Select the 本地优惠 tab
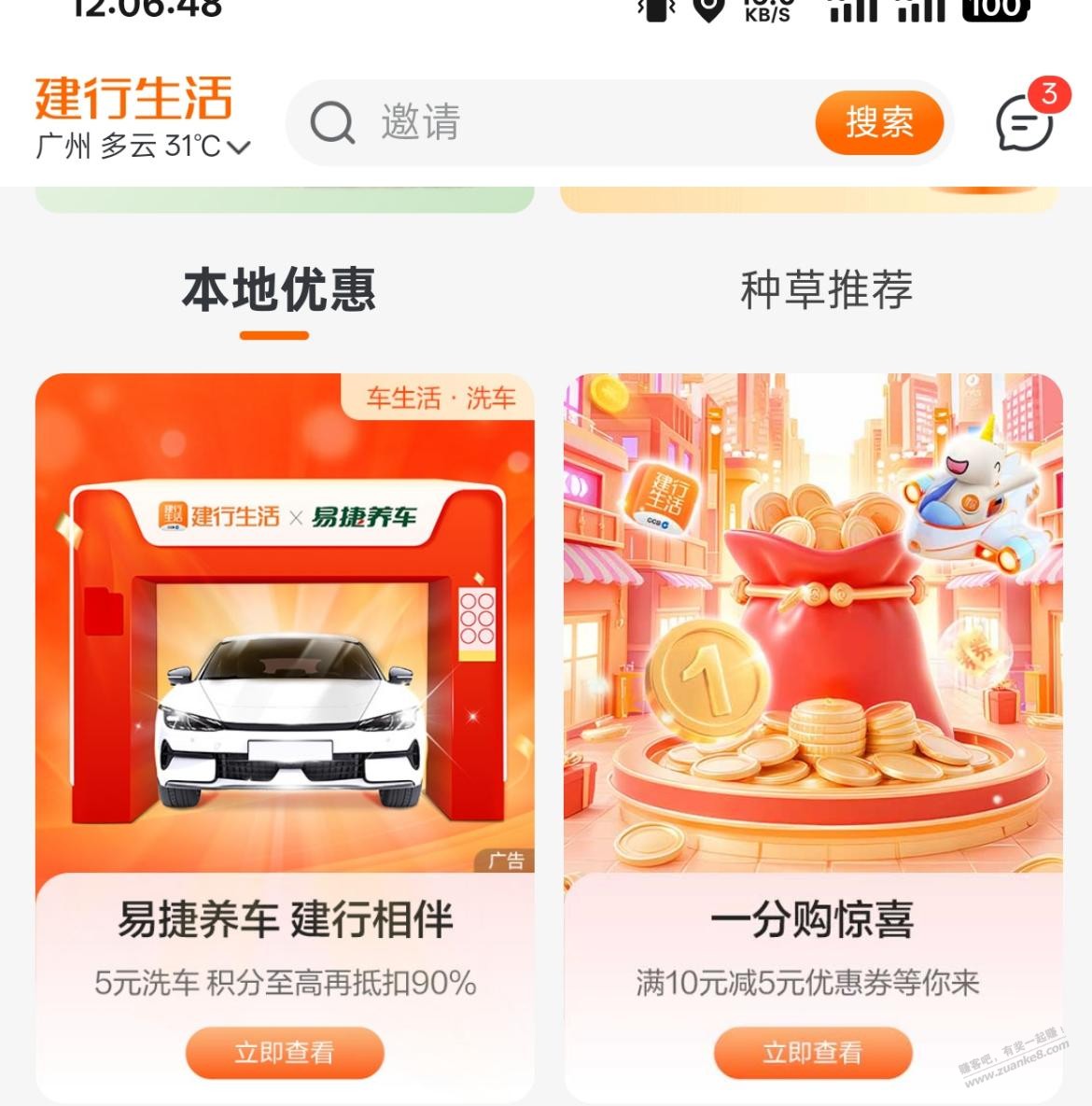 pos(283,289)
